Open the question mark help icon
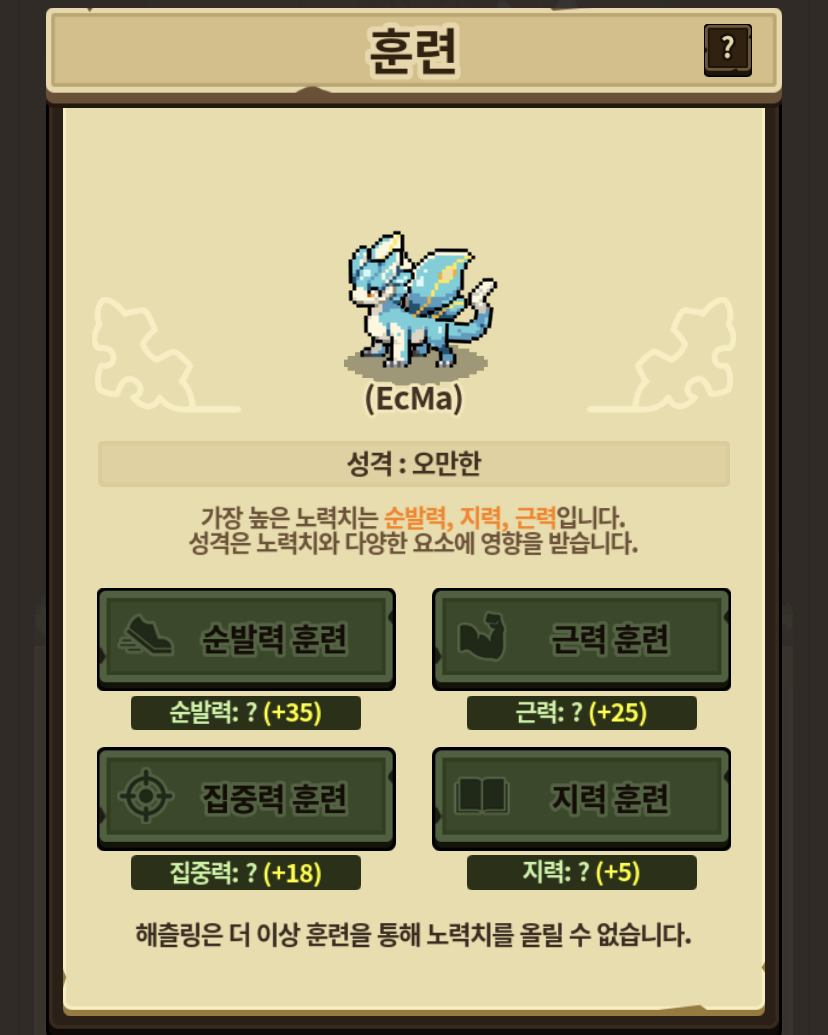The image size is (828, 1035). pyautogui.click(x=728, y=50)
